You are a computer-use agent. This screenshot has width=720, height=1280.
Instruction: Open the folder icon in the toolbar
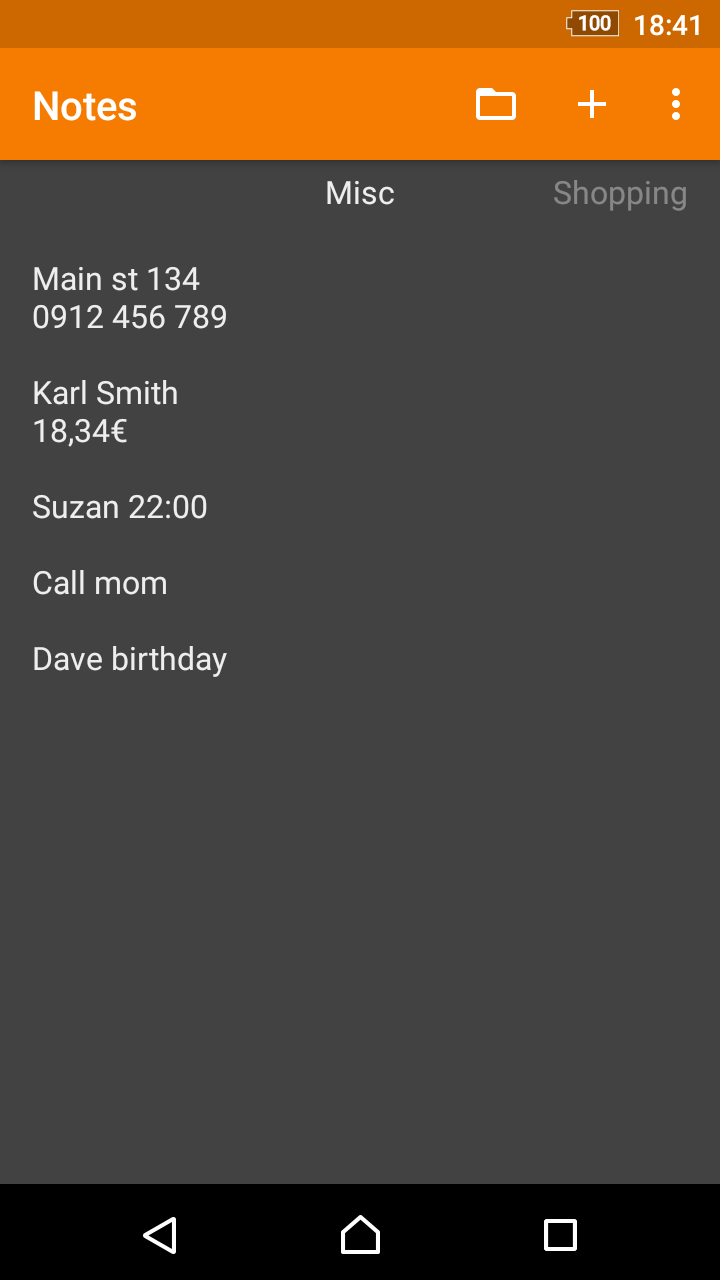pos(496,104)
